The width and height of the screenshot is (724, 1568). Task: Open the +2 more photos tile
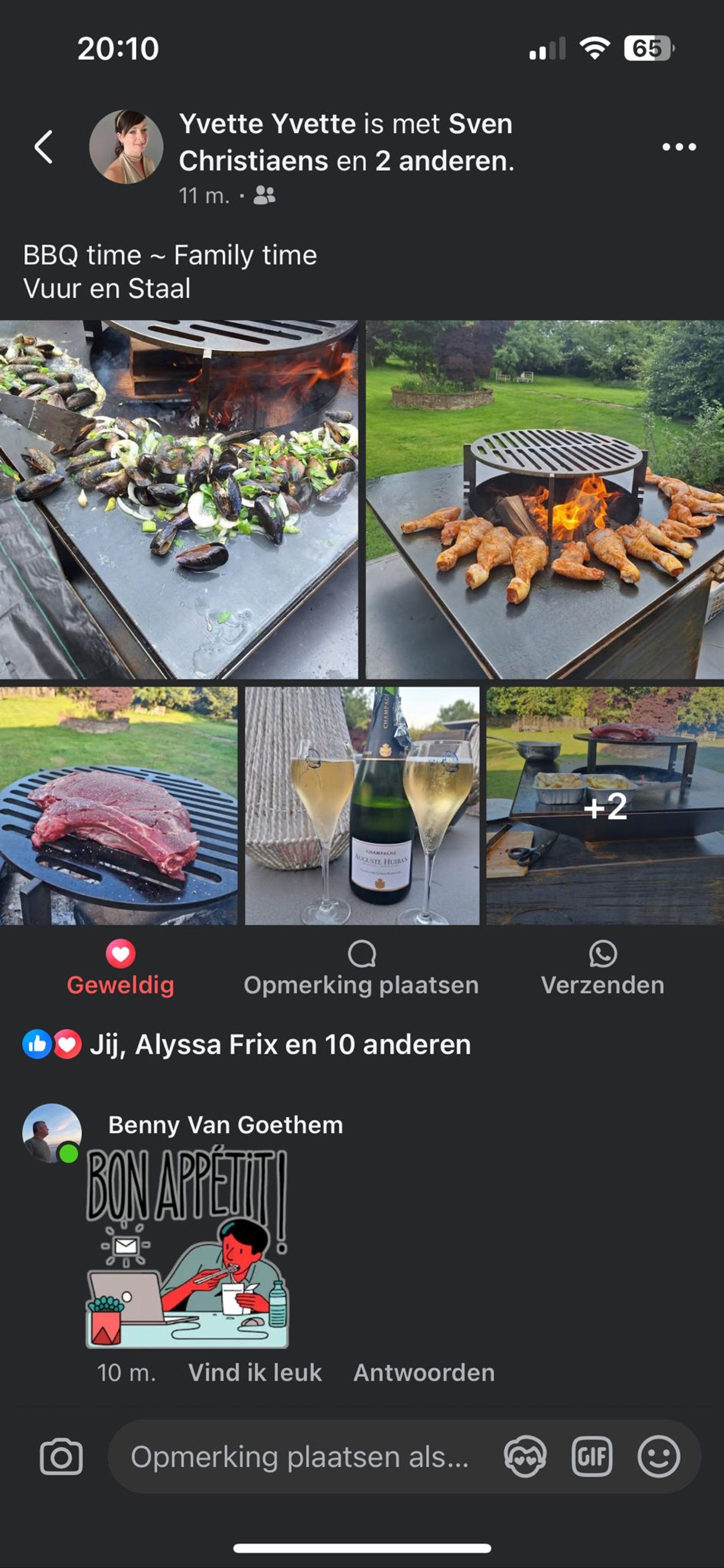[605, 805]
